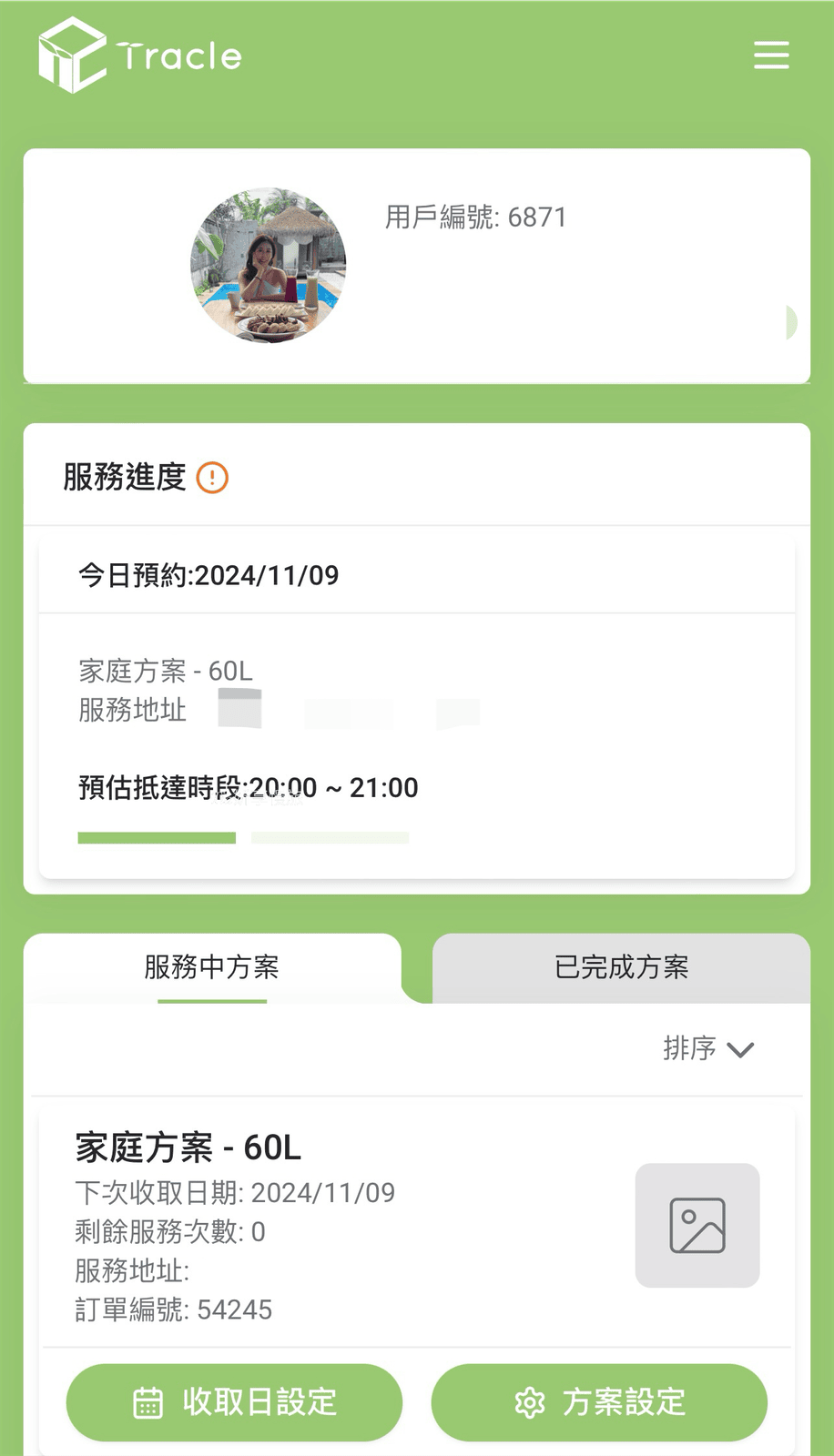
Task: Select the 服務中方案 tab
Action: tap(211, 968)
